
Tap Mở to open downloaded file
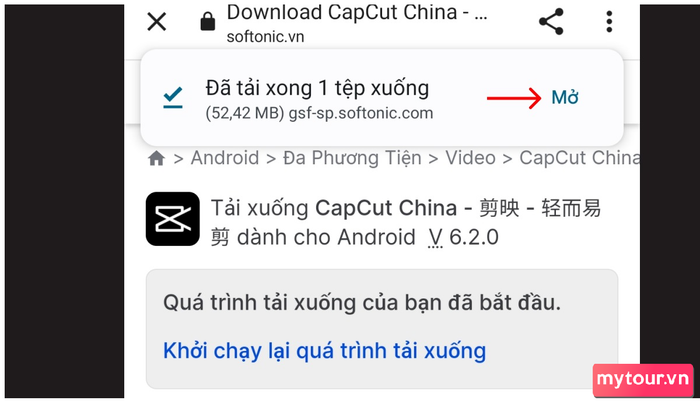pos(565,97)
